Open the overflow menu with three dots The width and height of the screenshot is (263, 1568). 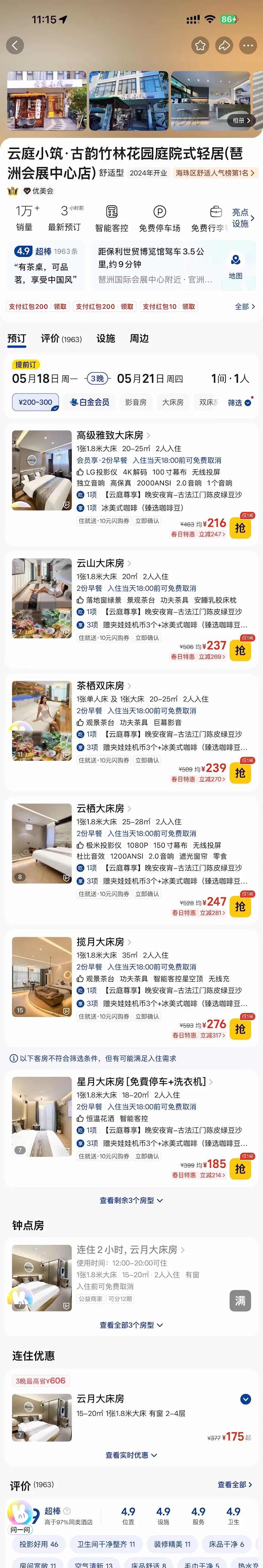click(248, 45)
